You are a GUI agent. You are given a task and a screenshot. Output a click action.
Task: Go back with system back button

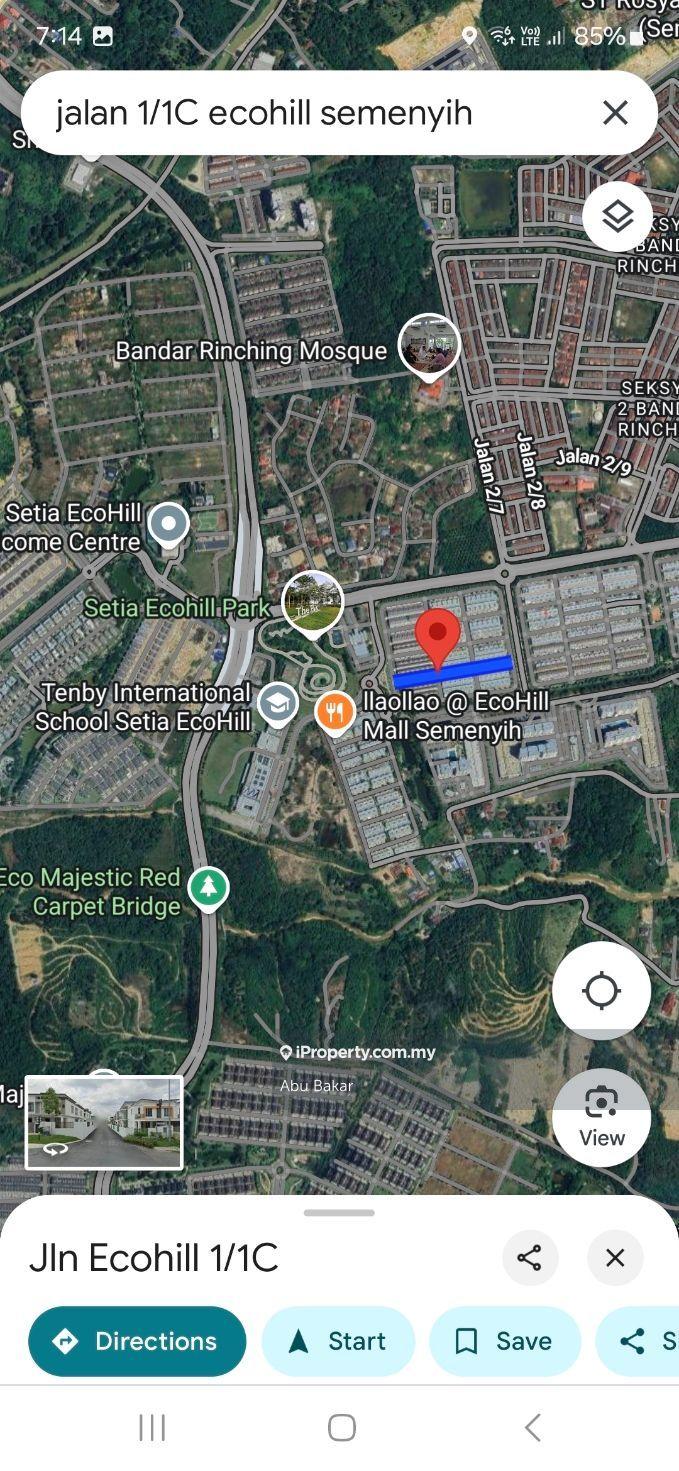(532, 1427)
